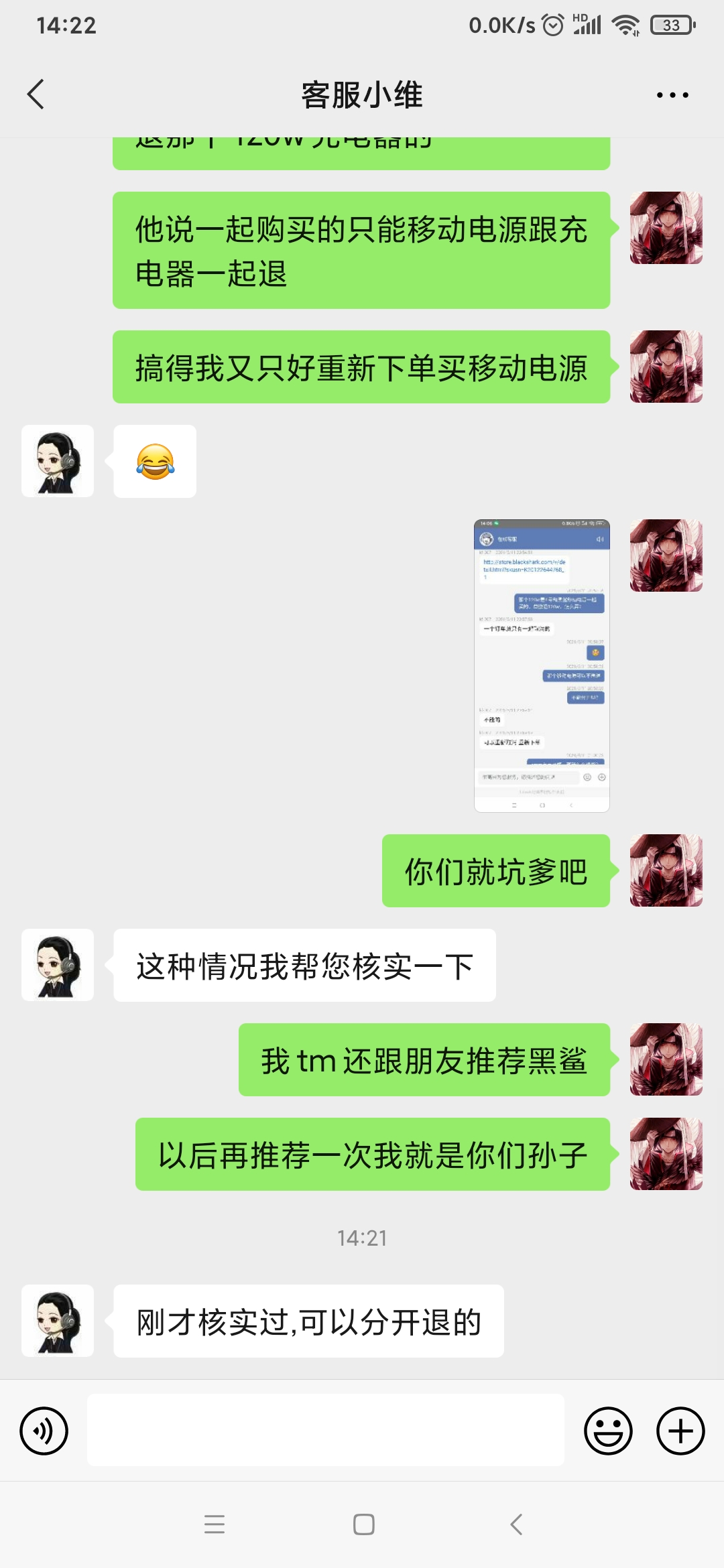Viewport: 724px width, 1568px height.
Task: Open the shared screenshot image in the chat
Action: click(542, 665)
